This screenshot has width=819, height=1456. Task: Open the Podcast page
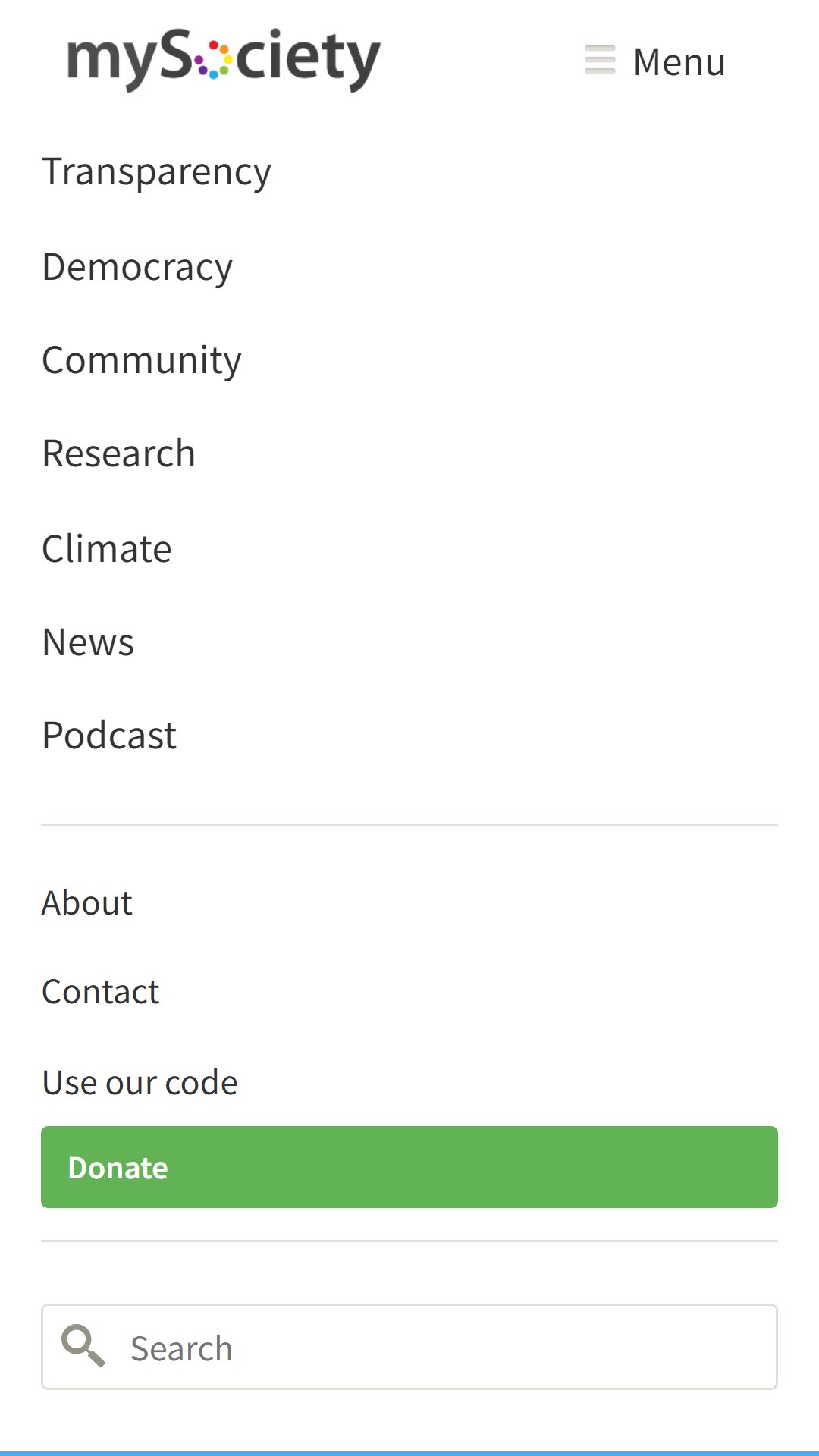(109, 736)
